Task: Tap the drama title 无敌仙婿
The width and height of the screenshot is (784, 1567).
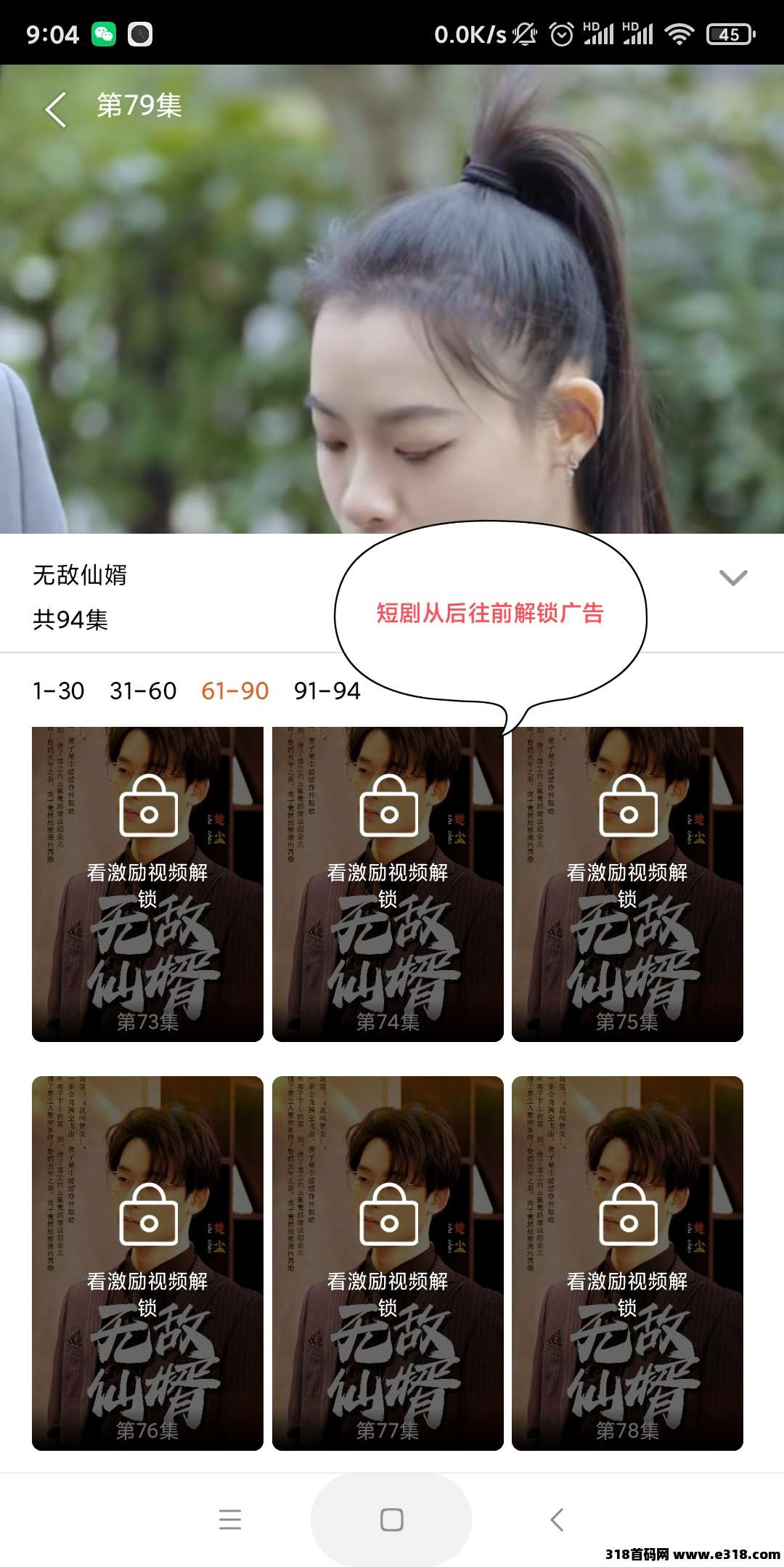Action: click(80, 573)
